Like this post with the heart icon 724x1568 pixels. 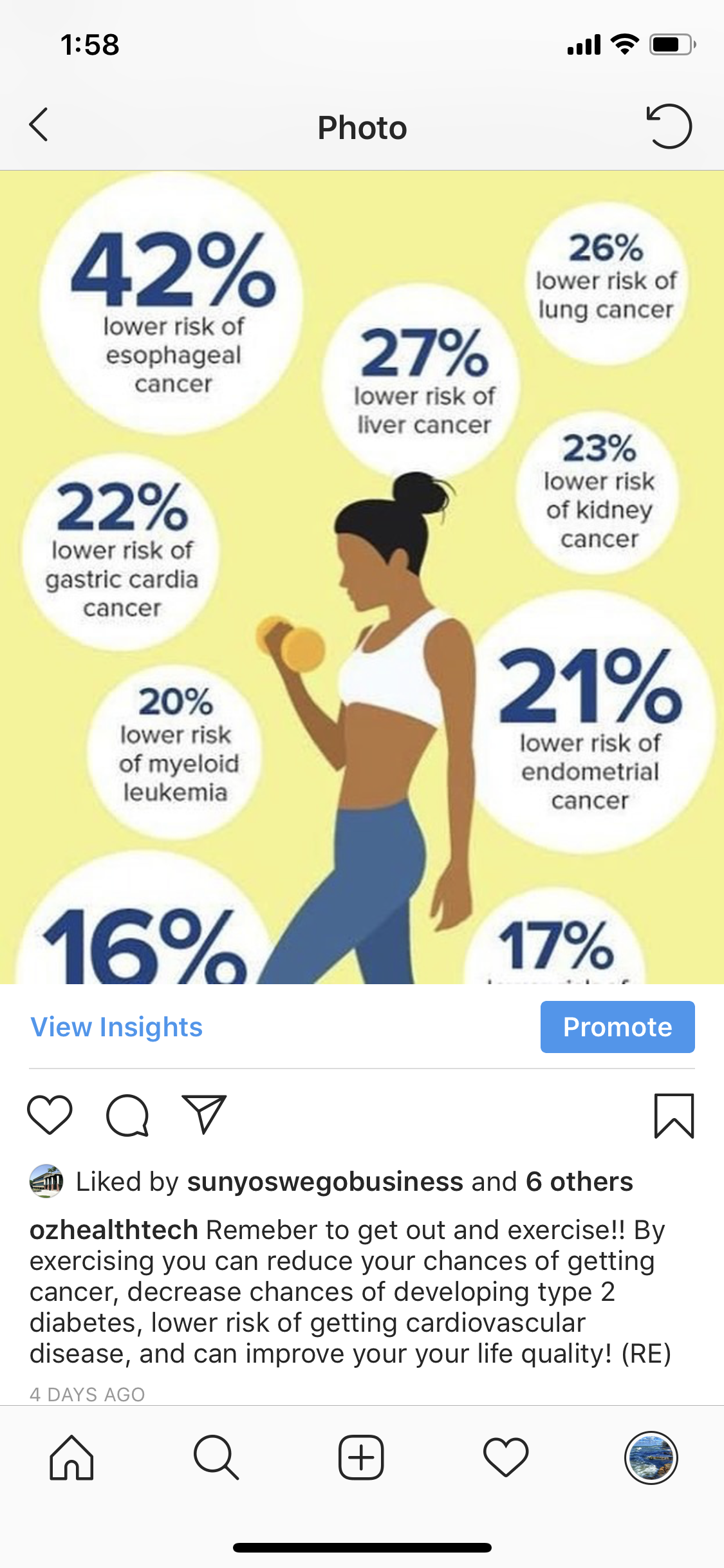[50, 1115]
